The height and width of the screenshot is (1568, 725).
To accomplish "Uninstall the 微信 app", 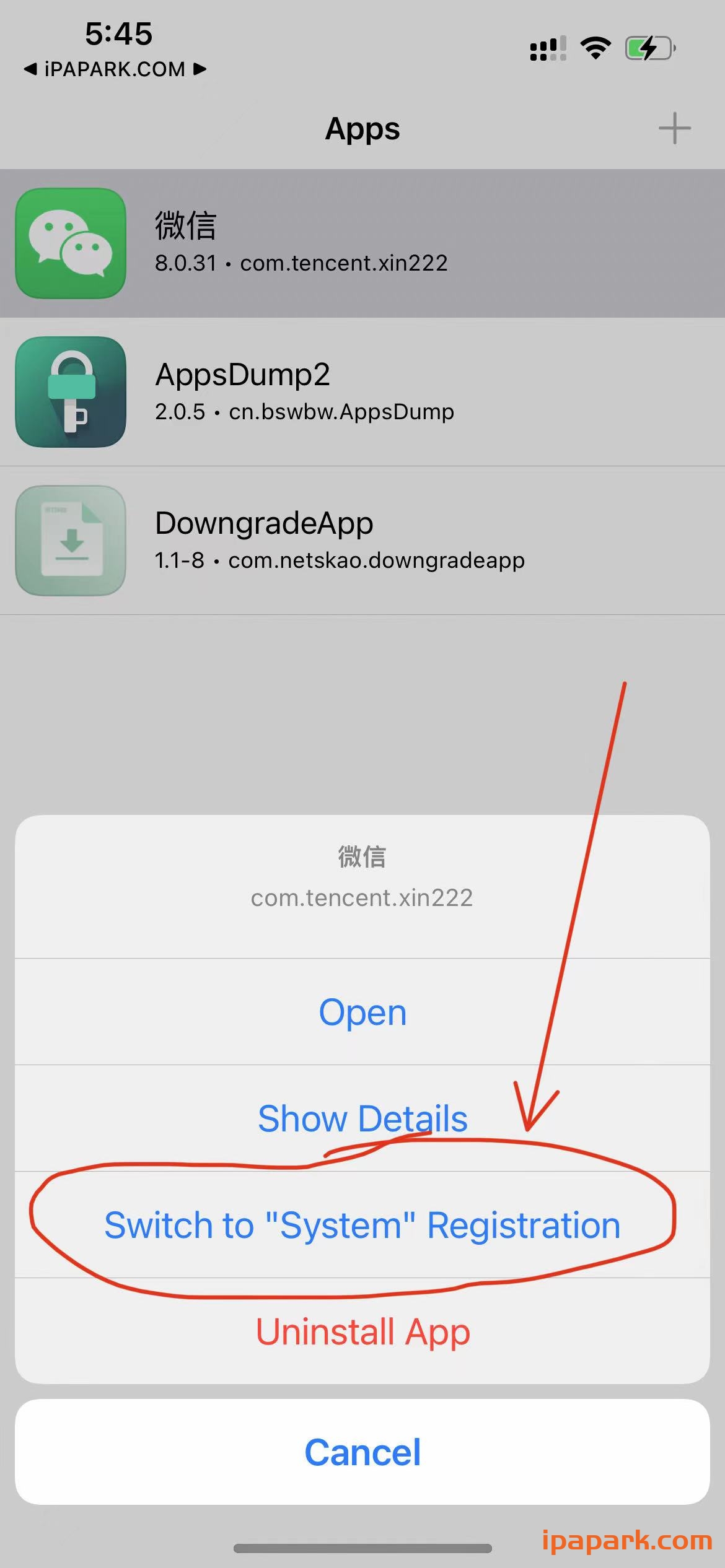I will point(362,1333).
